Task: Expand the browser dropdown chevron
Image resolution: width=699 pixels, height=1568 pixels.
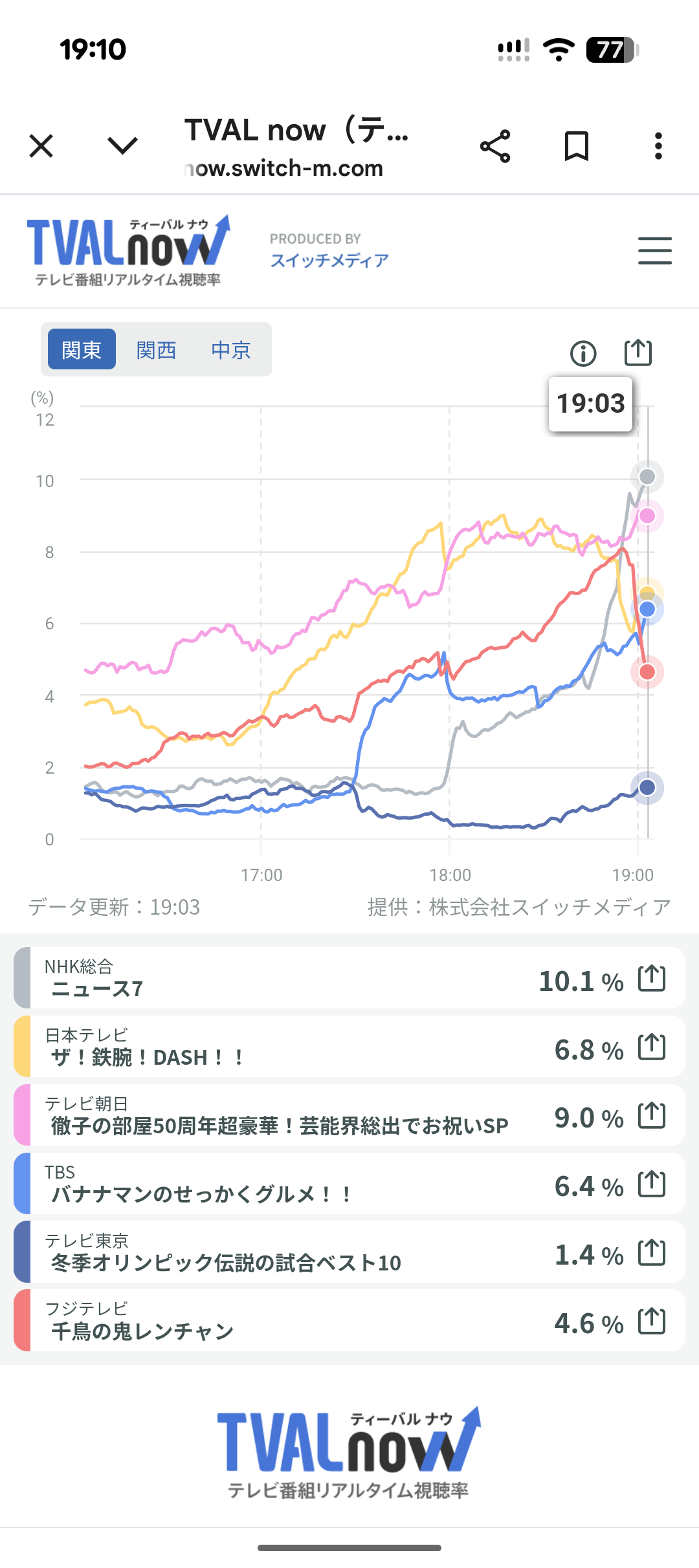Action: 122,146
